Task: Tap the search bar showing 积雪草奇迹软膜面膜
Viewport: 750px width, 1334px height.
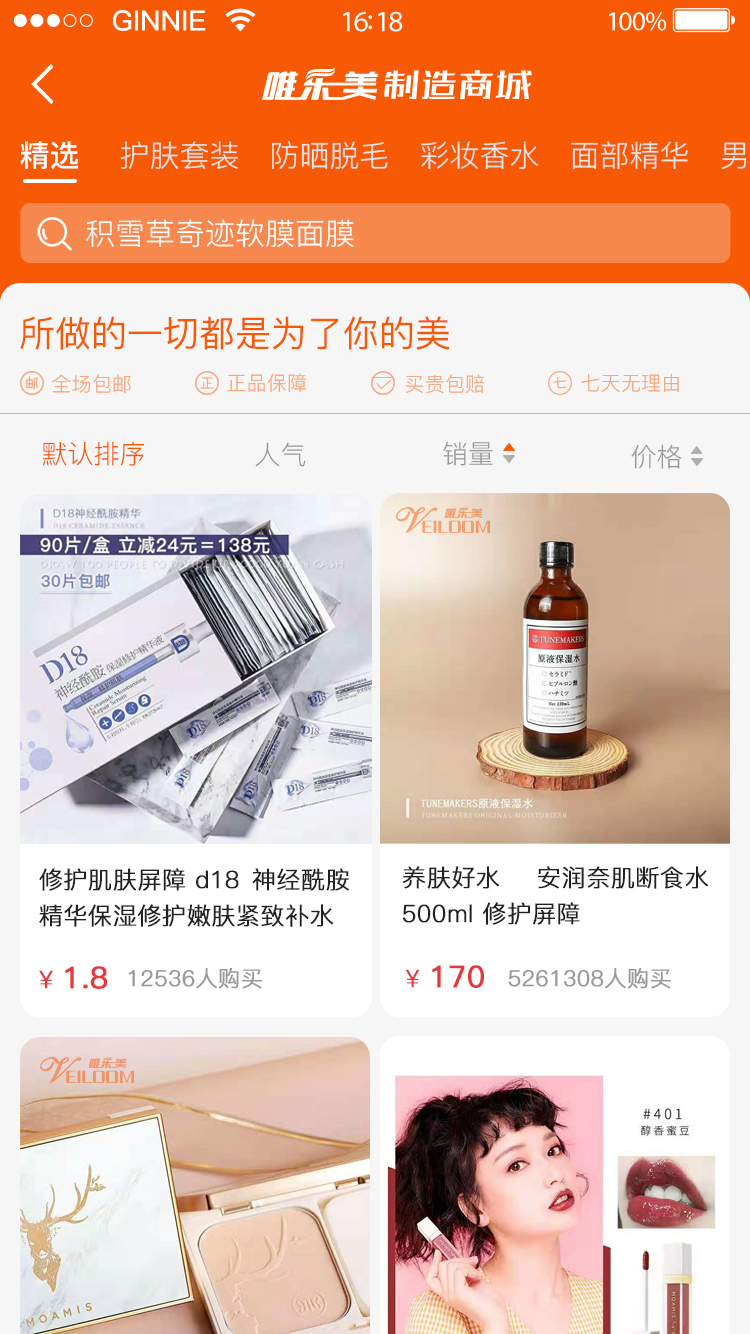Action: [375, 233]
